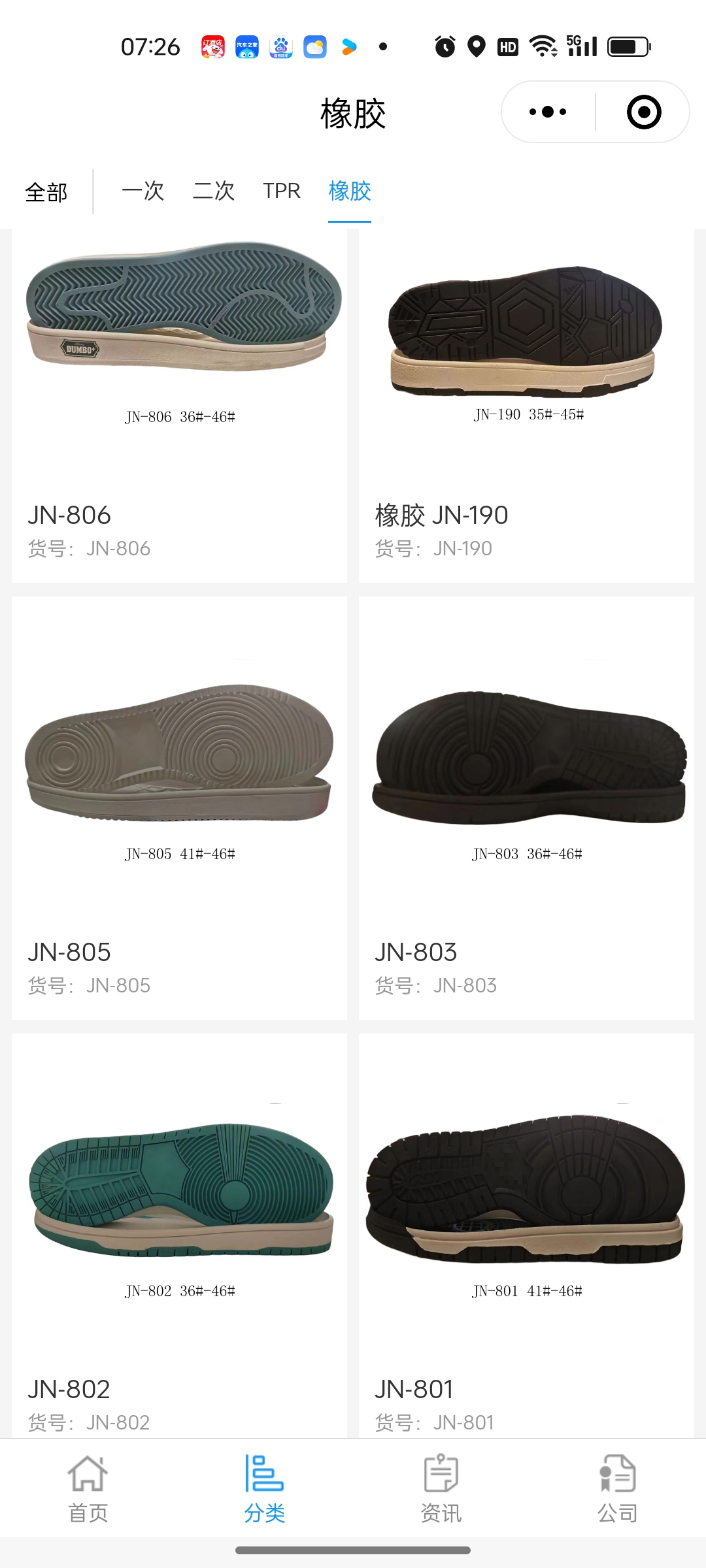This screenshot has height=1568, width=706.
Task: Open the JN-806 sole product card
Action: point(179,405)
